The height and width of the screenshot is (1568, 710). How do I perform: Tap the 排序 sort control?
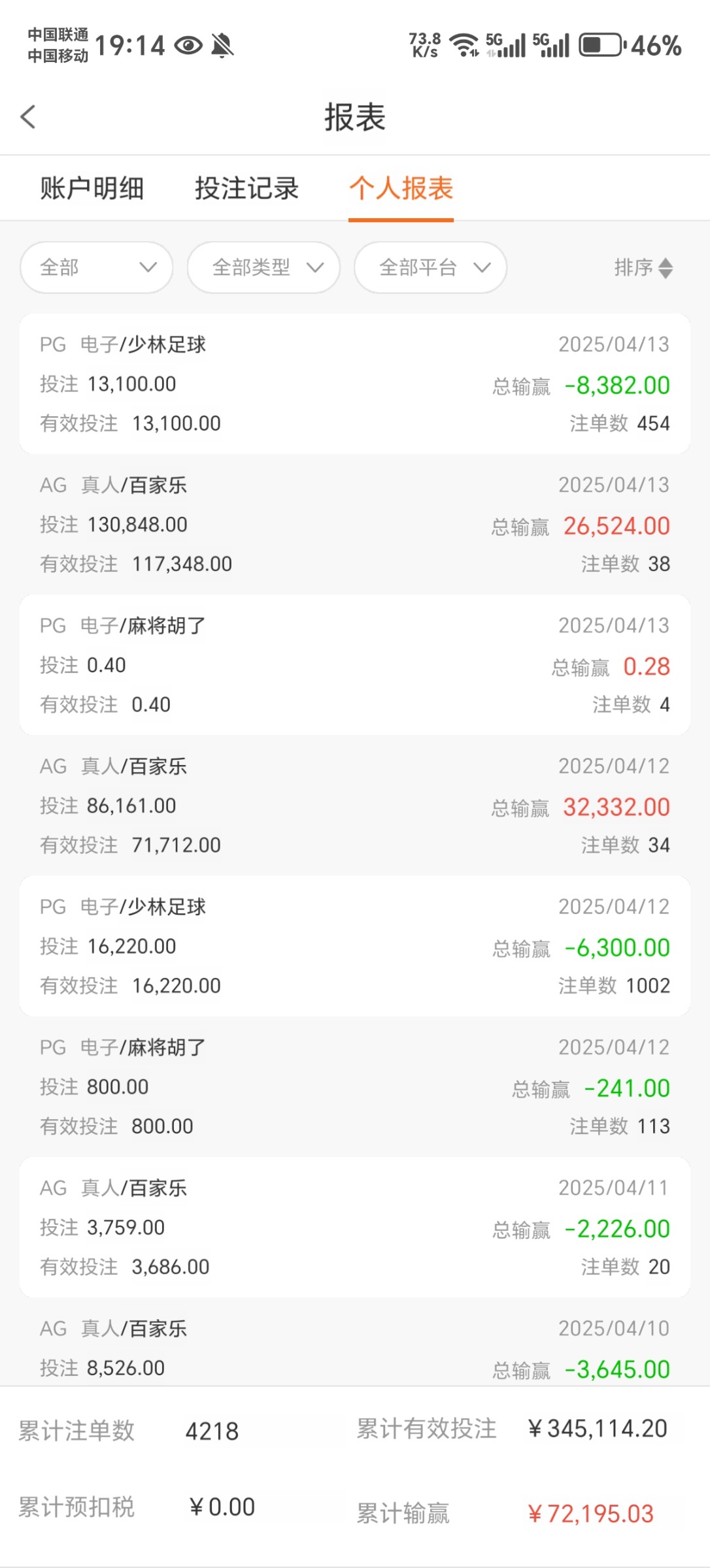pyautogui.click(x=643, y=267)
